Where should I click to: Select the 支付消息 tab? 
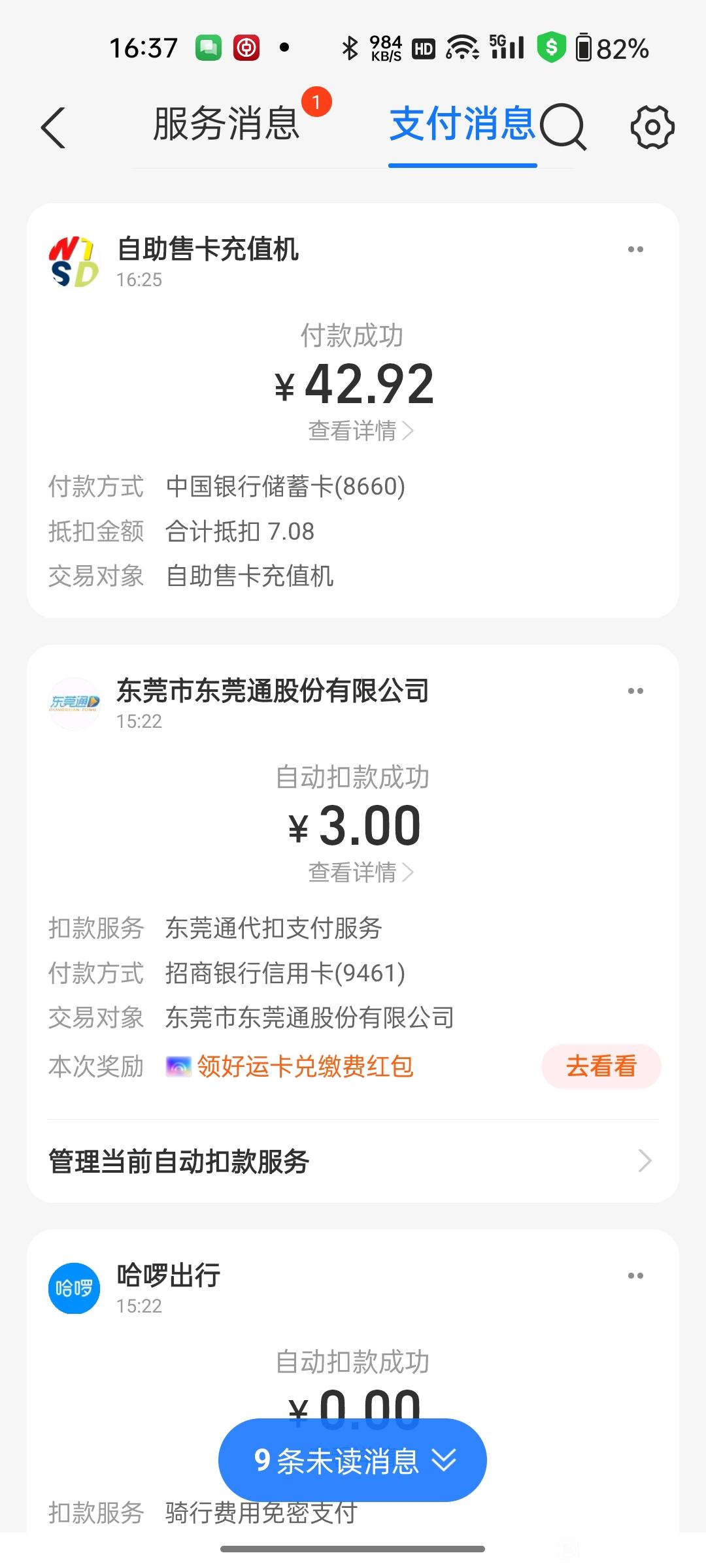point(463,123)
